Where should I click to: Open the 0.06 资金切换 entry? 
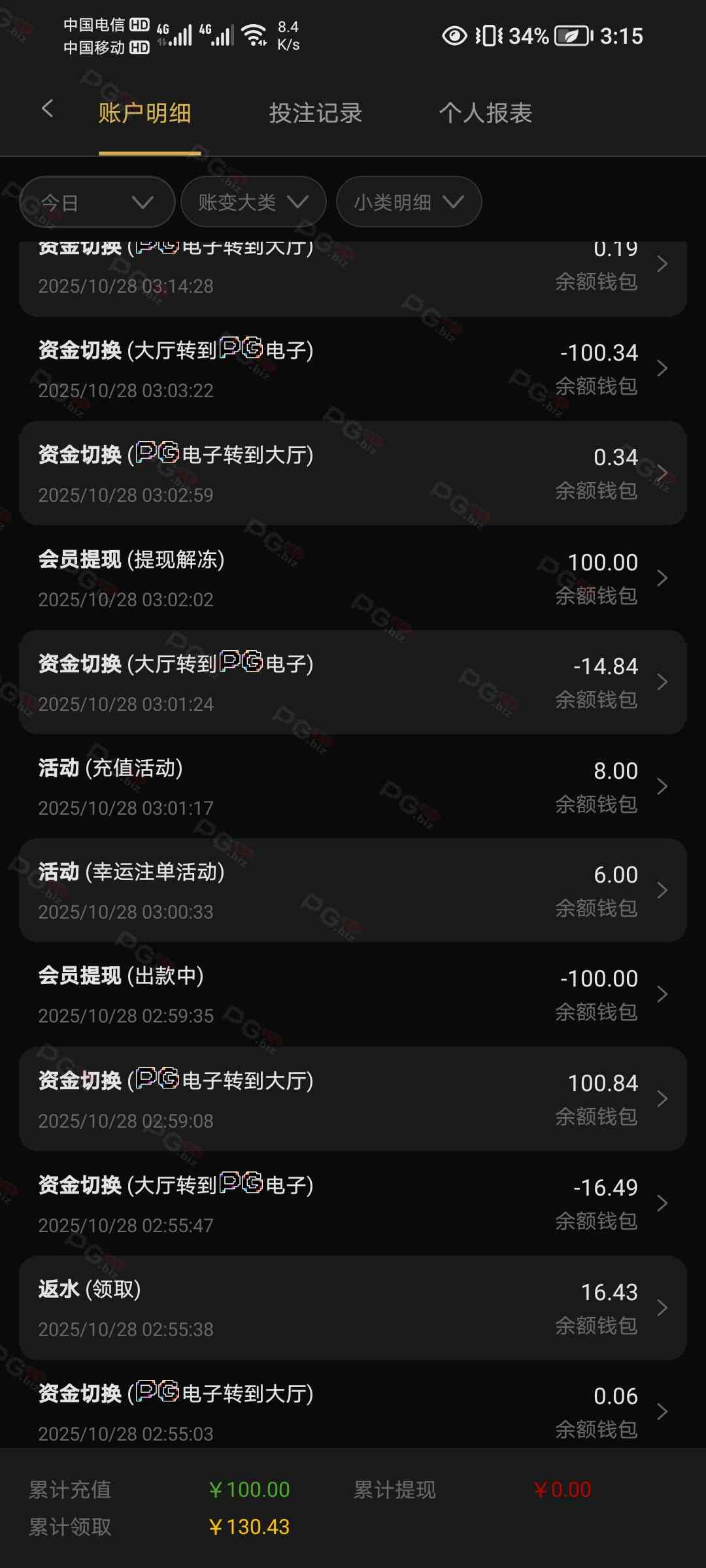pyautogui.click(x=353, y=1411)
